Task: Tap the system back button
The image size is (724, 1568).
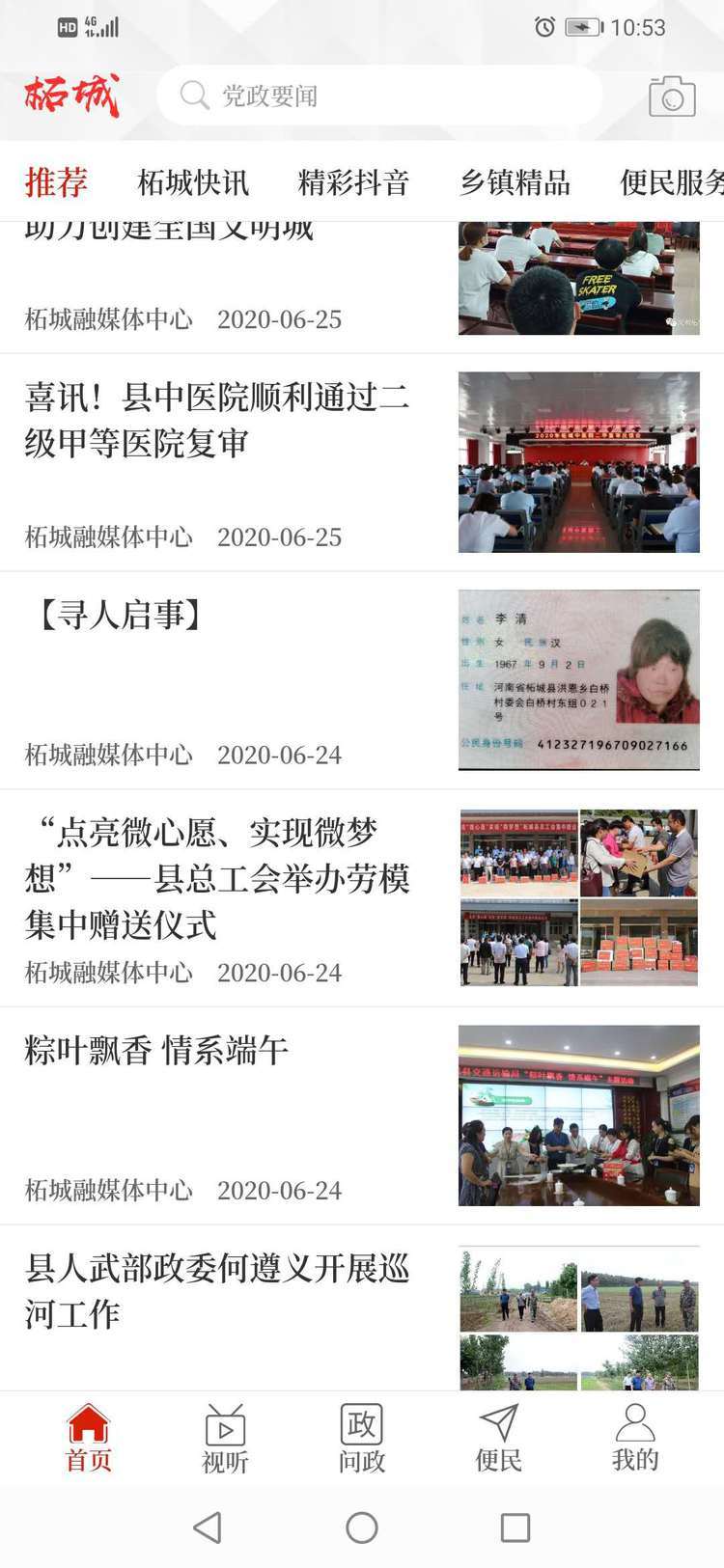Action: tap(208, 1527)
